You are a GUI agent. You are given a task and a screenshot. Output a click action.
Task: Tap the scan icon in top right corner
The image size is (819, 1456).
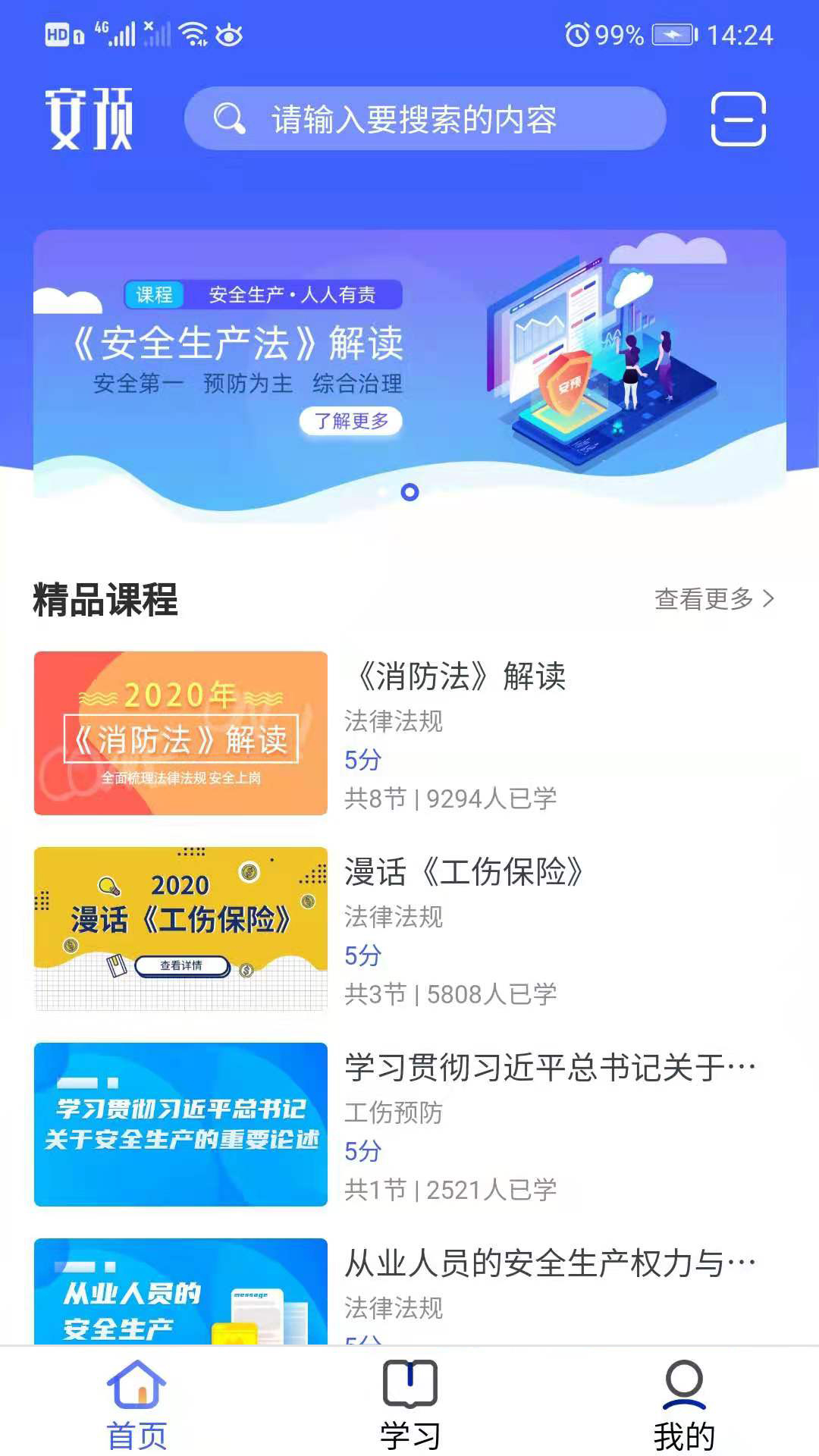pyautogui.click(x=739, y=118)
